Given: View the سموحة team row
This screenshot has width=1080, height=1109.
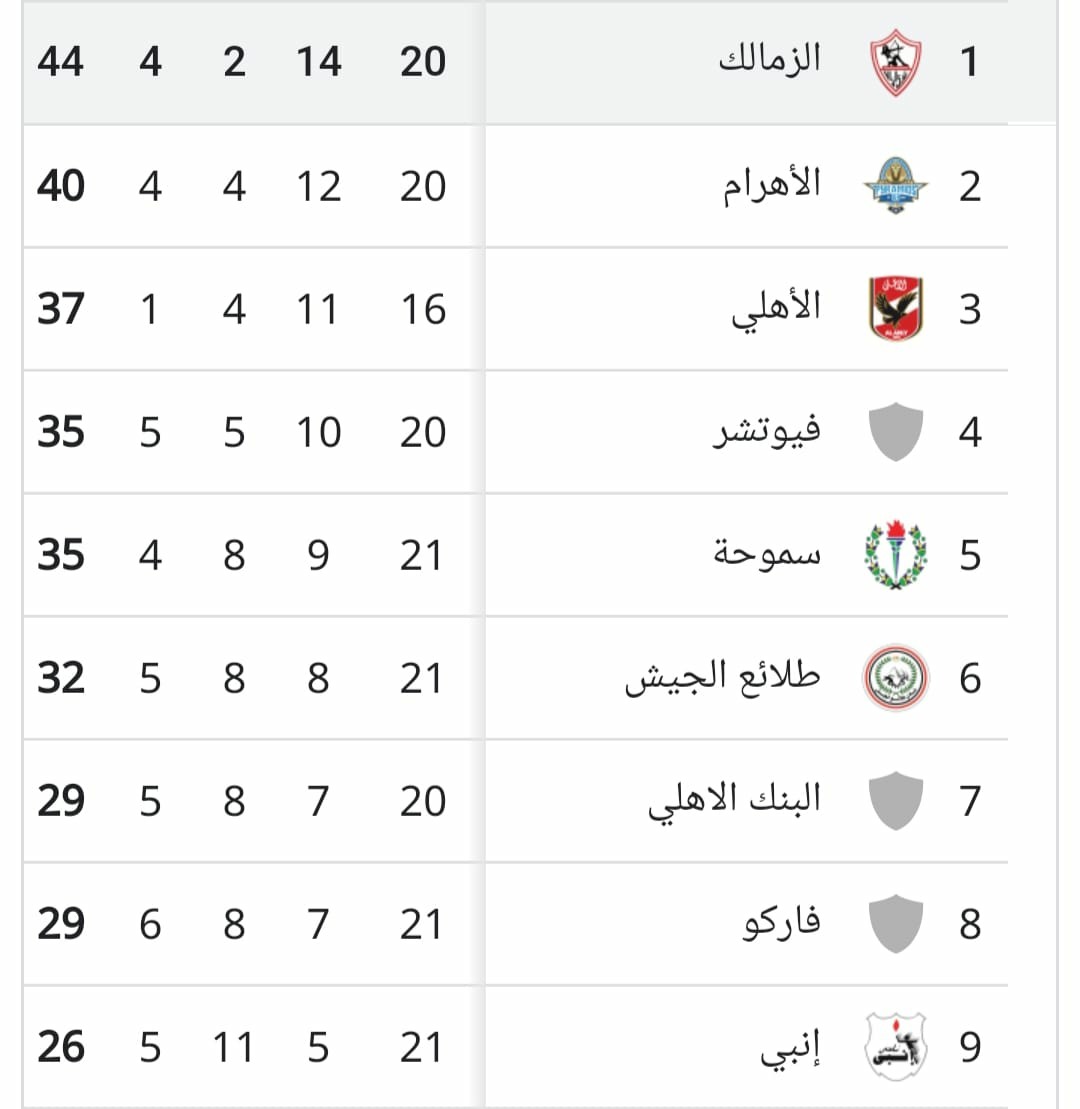Looking at the screenshot, I should [x=767, y=555].
